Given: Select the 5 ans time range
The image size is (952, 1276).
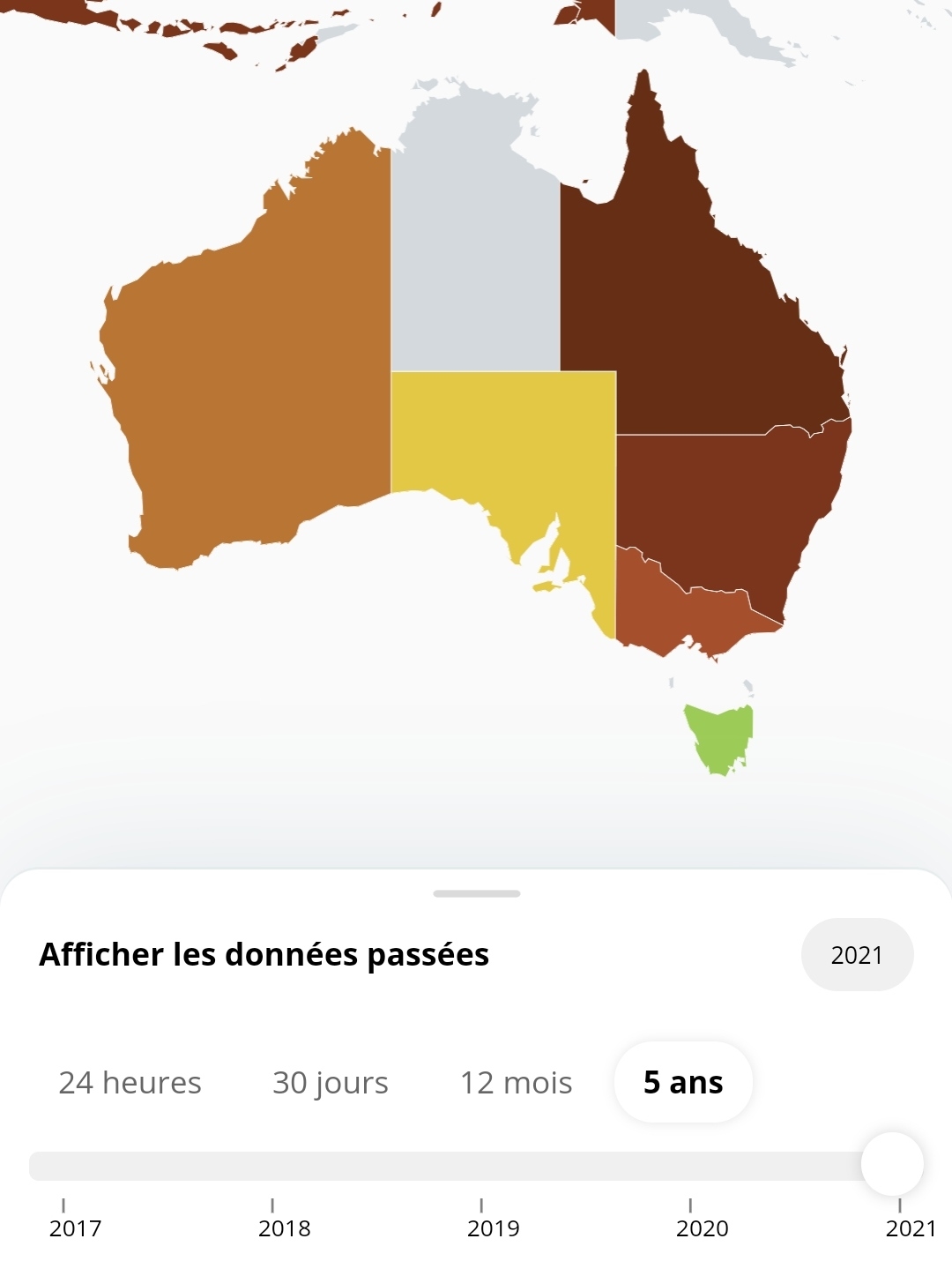Looking at the screenshot, I should click(x=683, y=1082).
